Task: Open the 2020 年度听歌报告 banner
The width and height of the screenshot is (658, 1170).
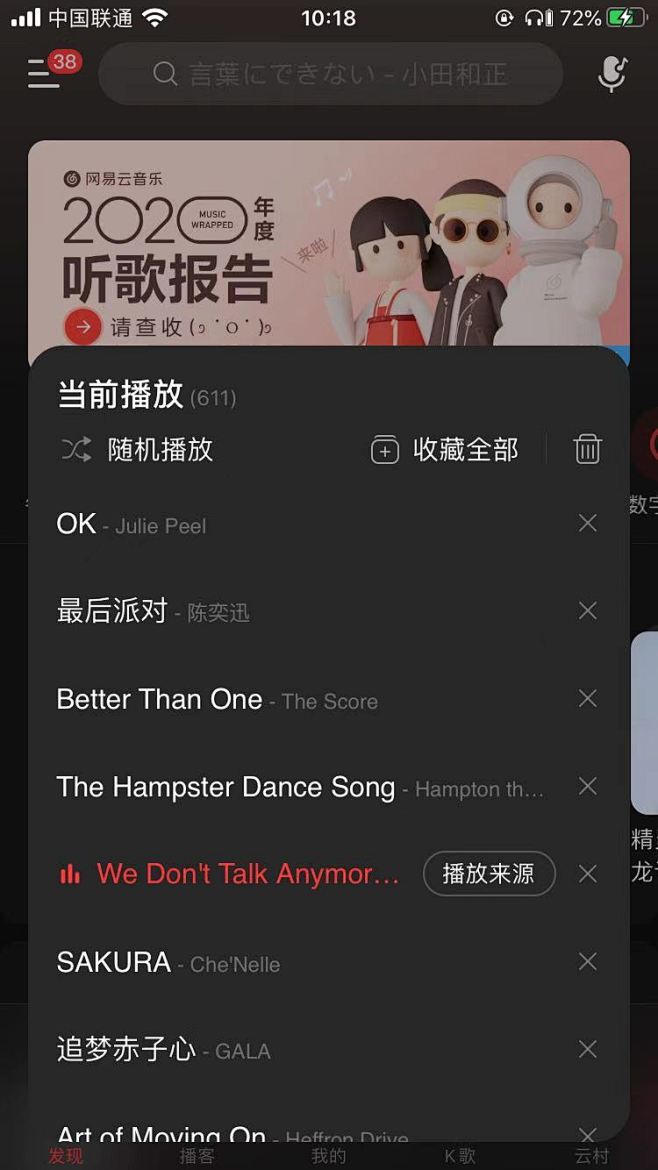Action: [x=329, y=243]
